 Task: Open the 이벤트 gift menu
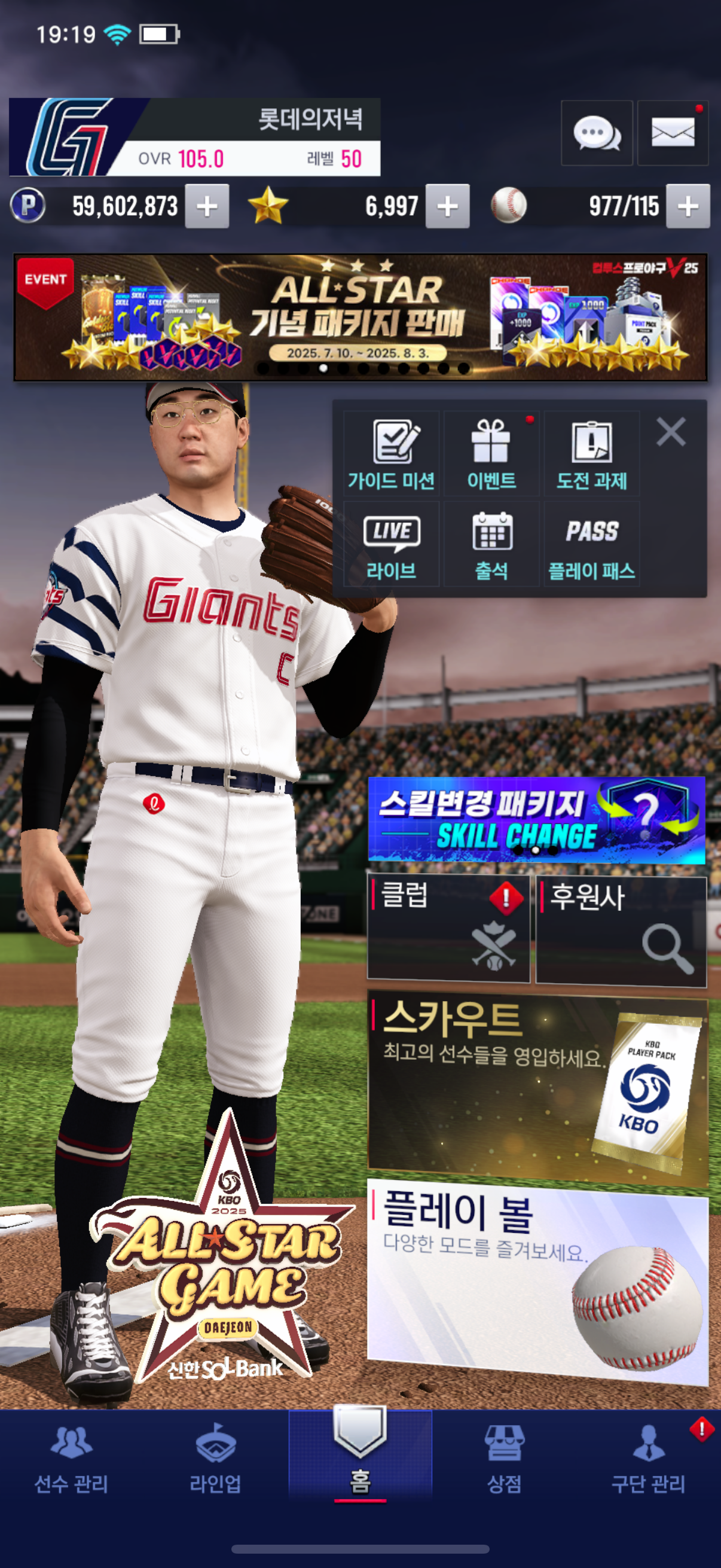pyautogui.click(x=491, y=454)
